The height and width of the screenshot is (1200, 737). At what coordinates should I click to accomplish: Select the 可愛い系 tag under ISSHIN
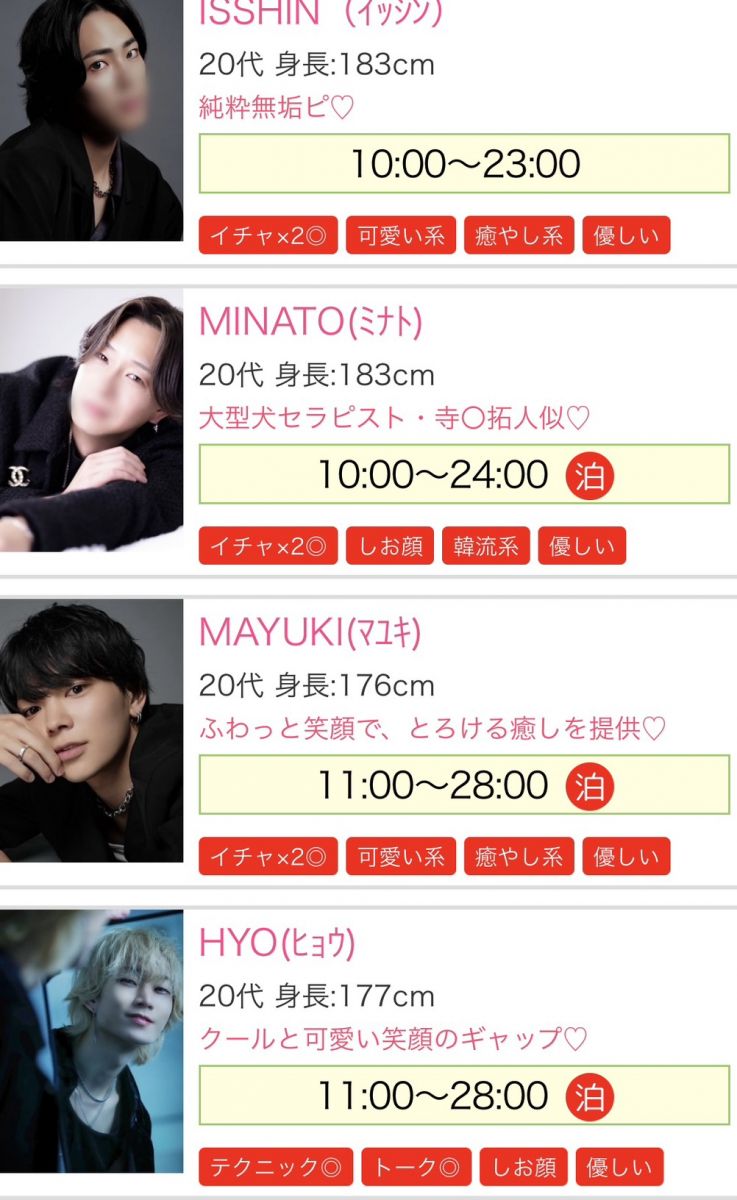pos(400,236)
